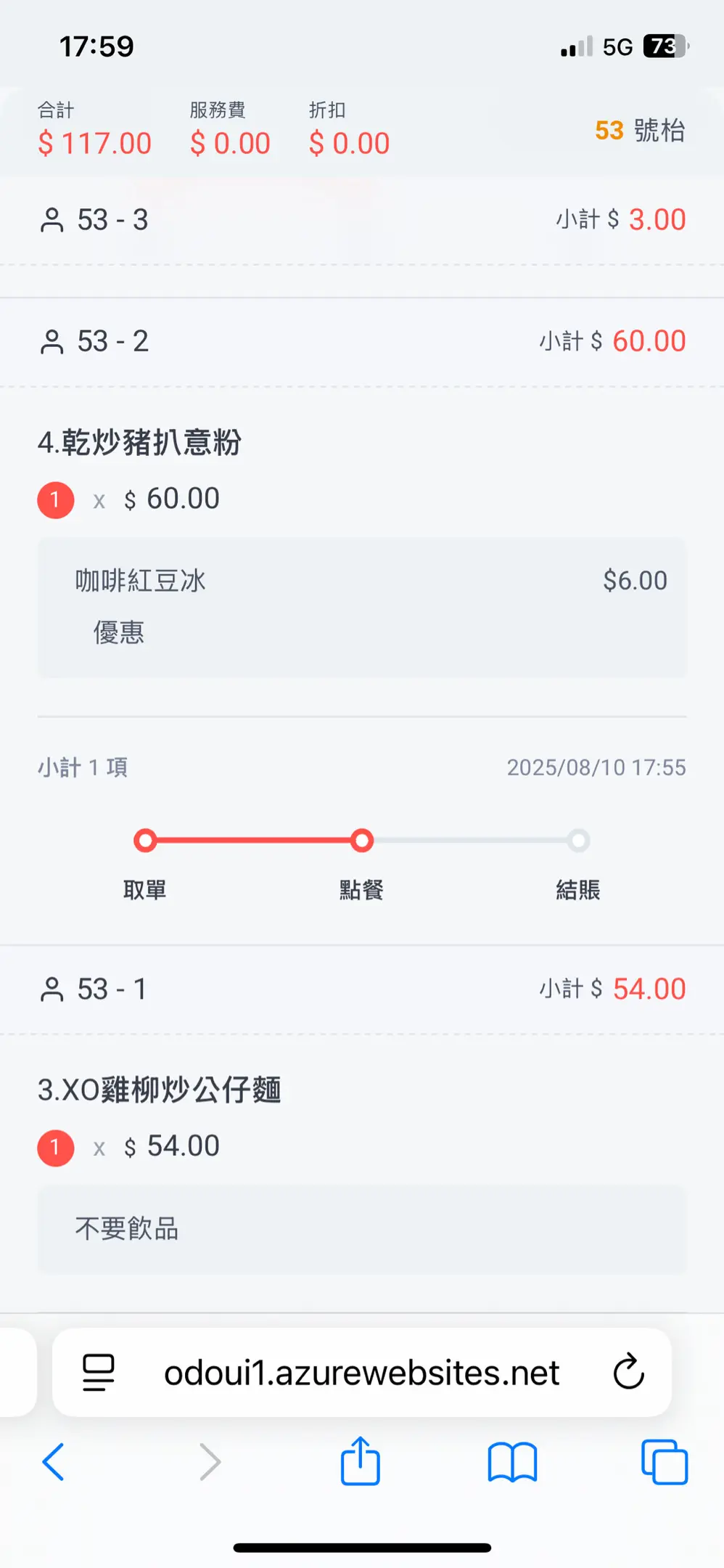
Task: Open the XO雞柳炒公仔麵 item
Action: point(160,1090)
